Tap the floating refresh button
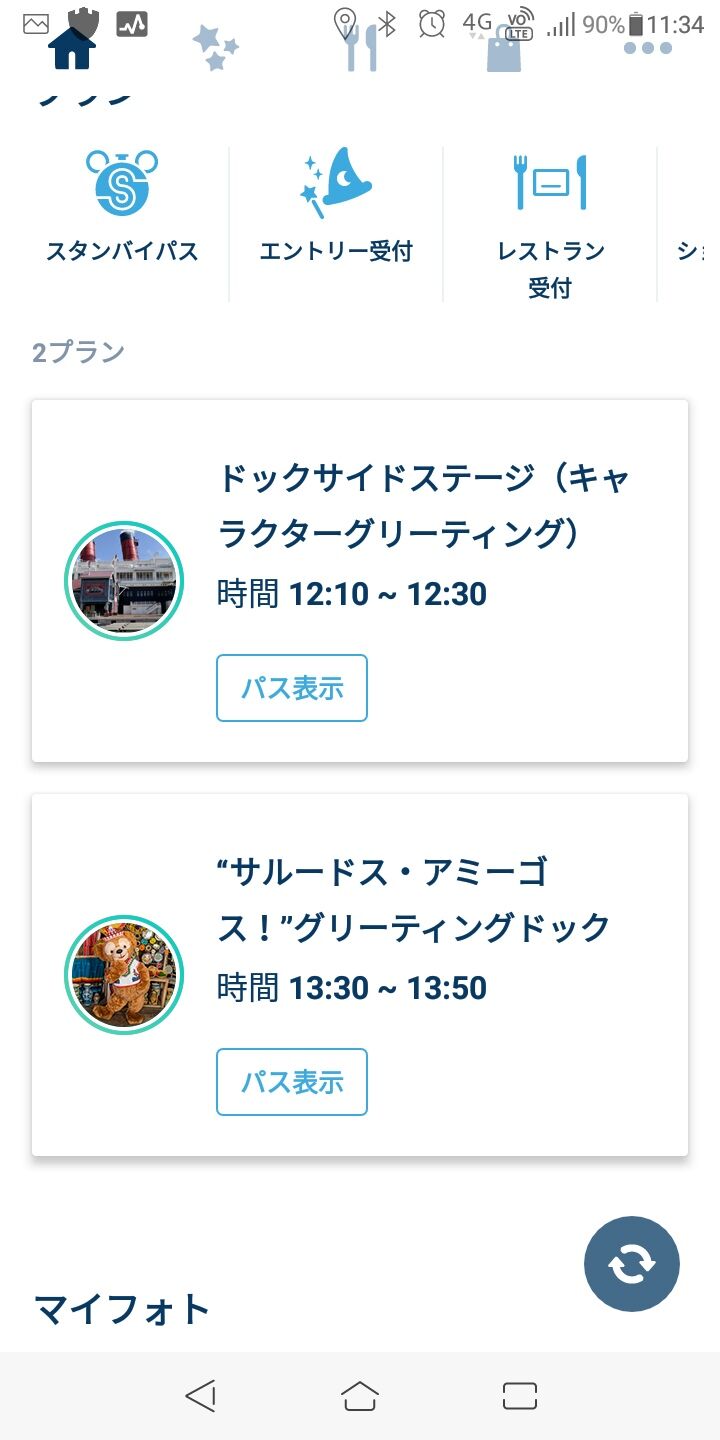The width and height of the screenshot is (720, 1440). click(632, 1264)
